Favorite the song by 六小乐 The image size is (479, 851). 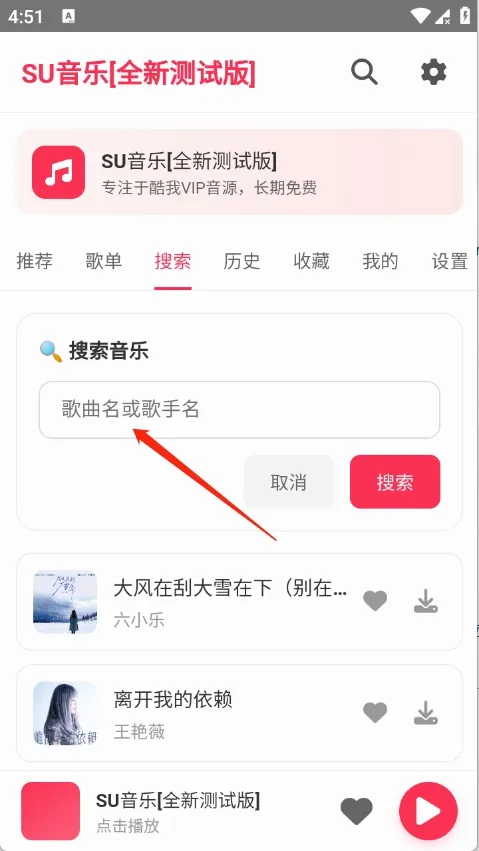375,601
